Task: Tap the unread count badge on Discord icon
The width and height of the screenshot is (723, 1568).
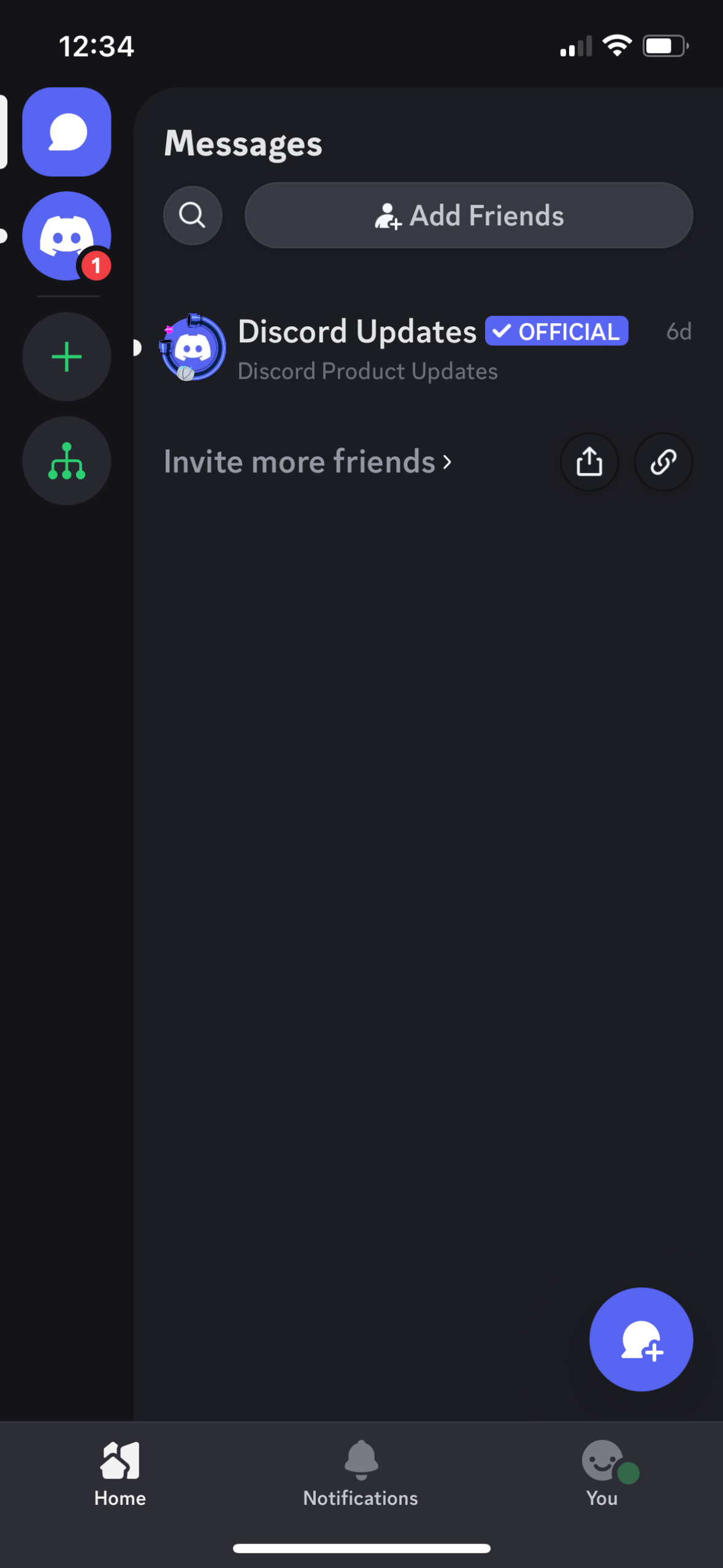Action: [x=94, y=266]
